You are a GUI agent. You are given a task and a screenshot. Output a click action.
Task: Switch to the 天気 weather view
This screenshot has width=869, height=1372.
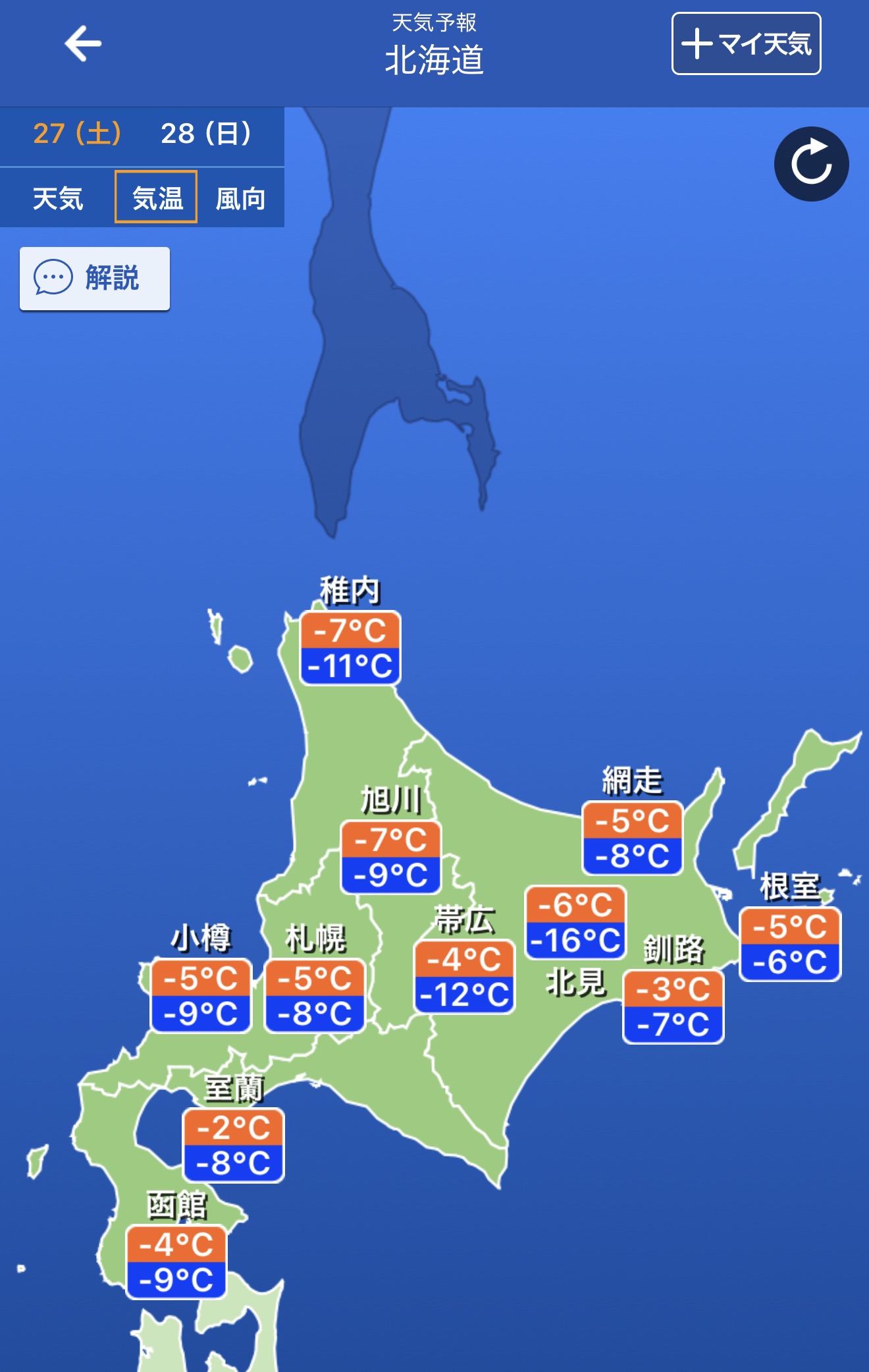click(58, 198)
